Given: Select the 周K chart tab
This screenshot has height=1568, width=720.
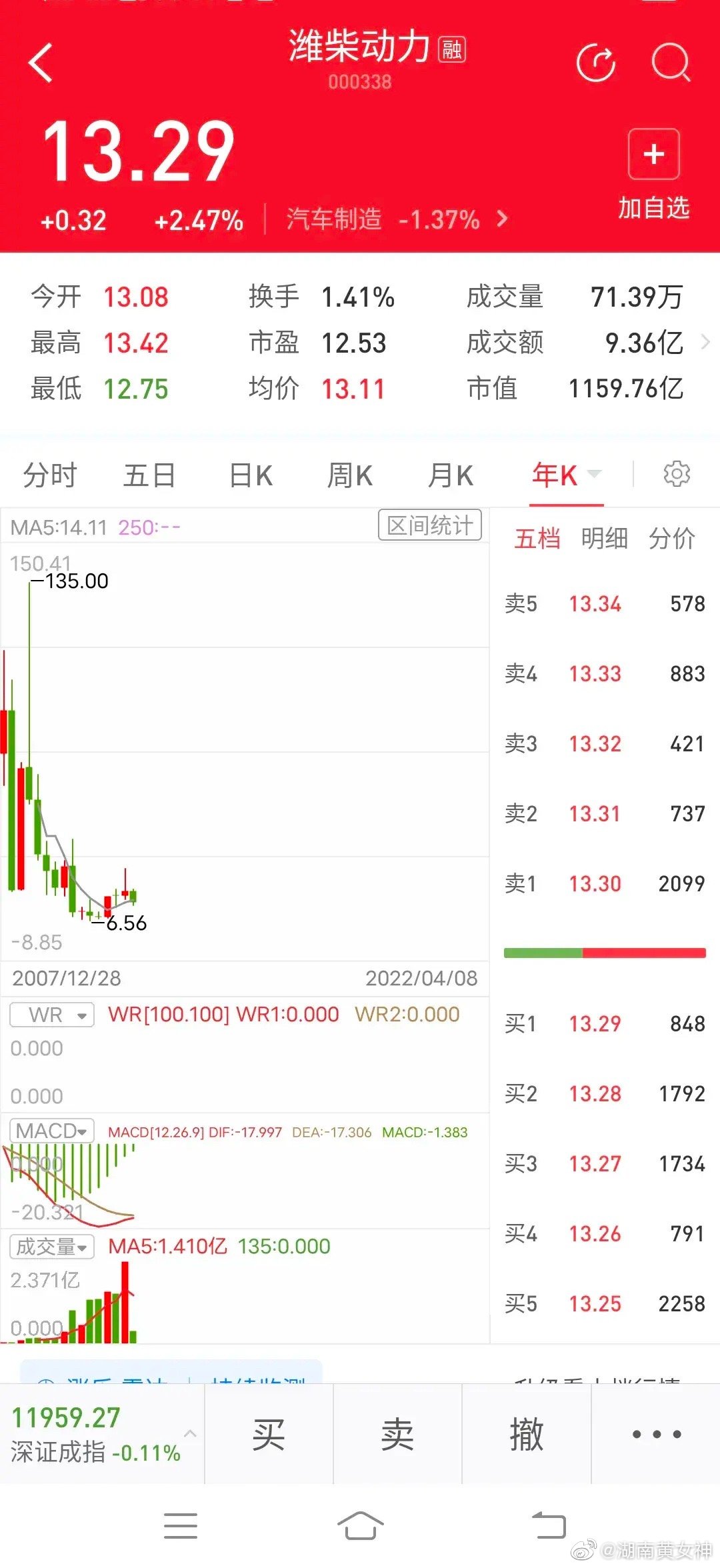Looking at the screenshot, I should coord(350,476).
